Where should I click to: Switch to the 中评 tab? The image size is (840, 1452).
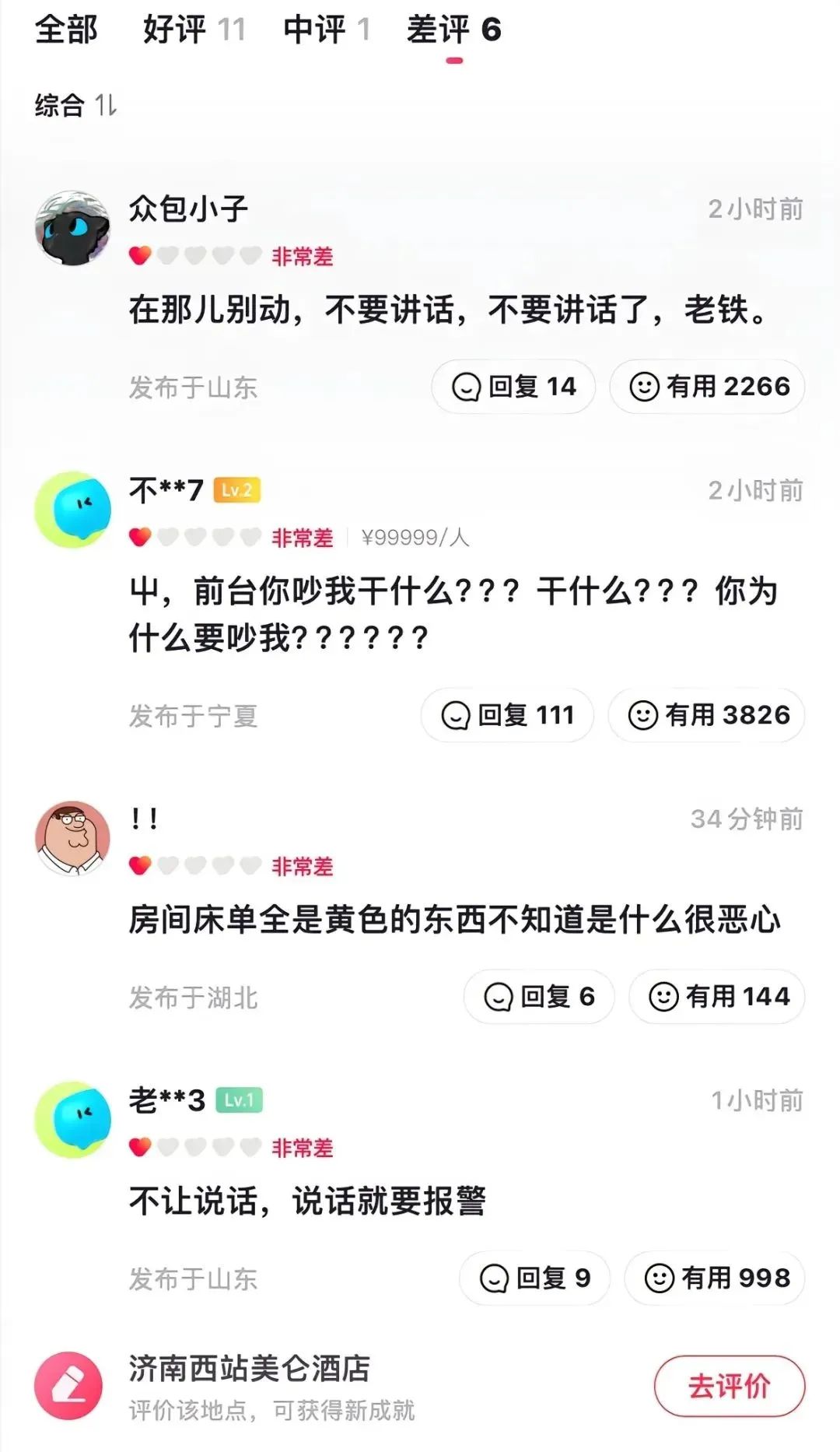click(x=326, y=30)
